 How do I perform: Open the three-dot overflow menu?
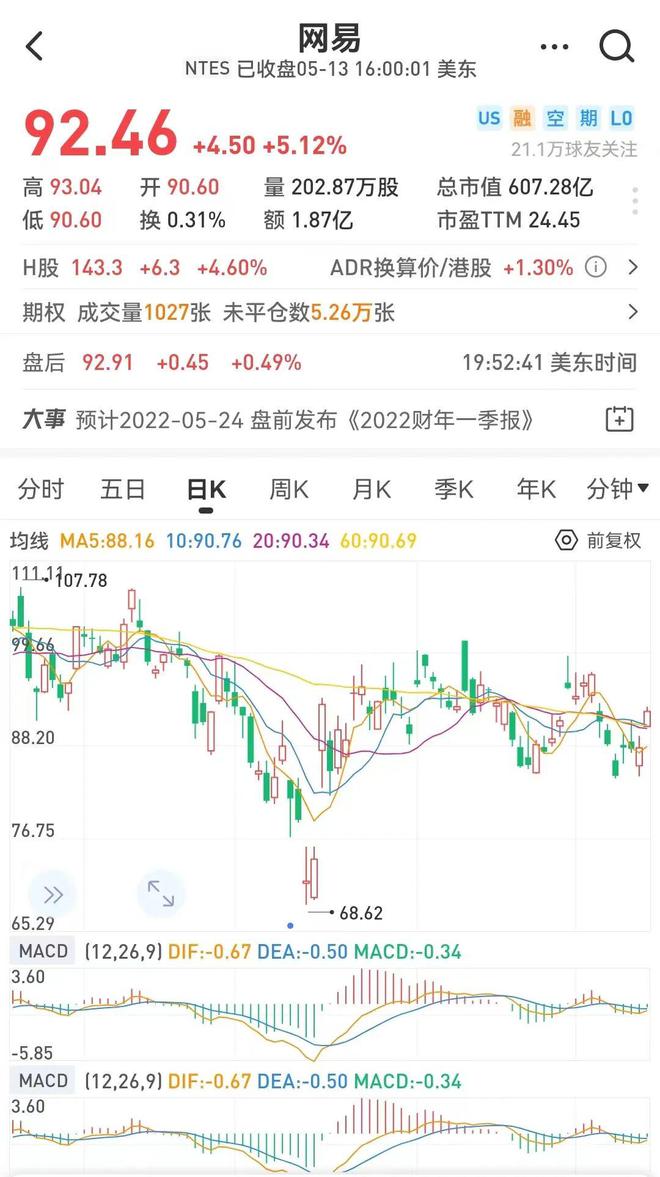point(554,47)
